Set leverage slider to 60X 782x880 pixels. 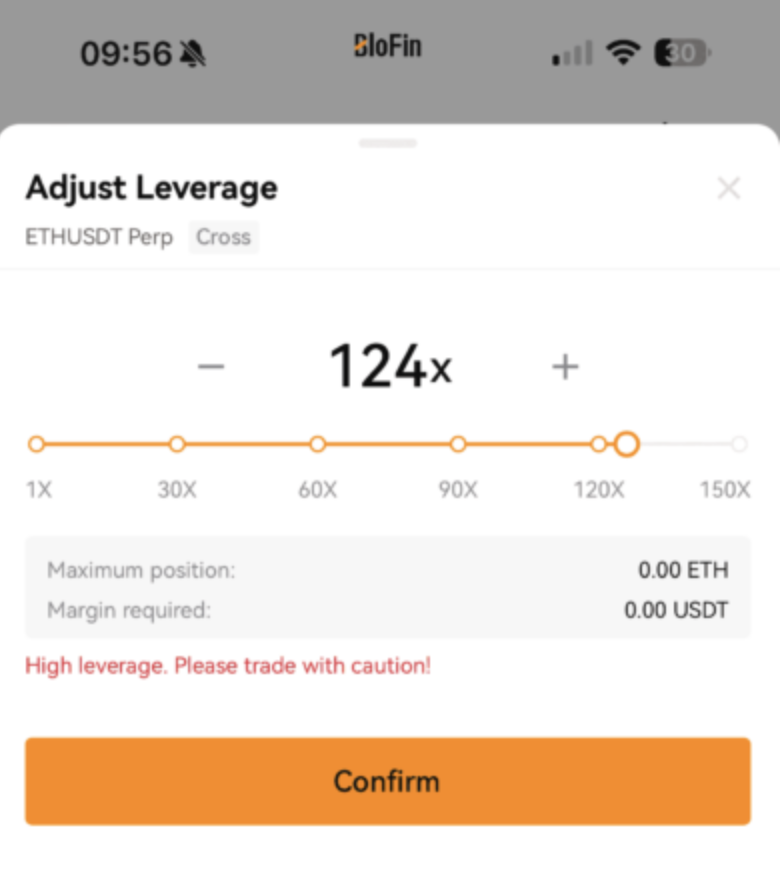(x=317, y=444)
